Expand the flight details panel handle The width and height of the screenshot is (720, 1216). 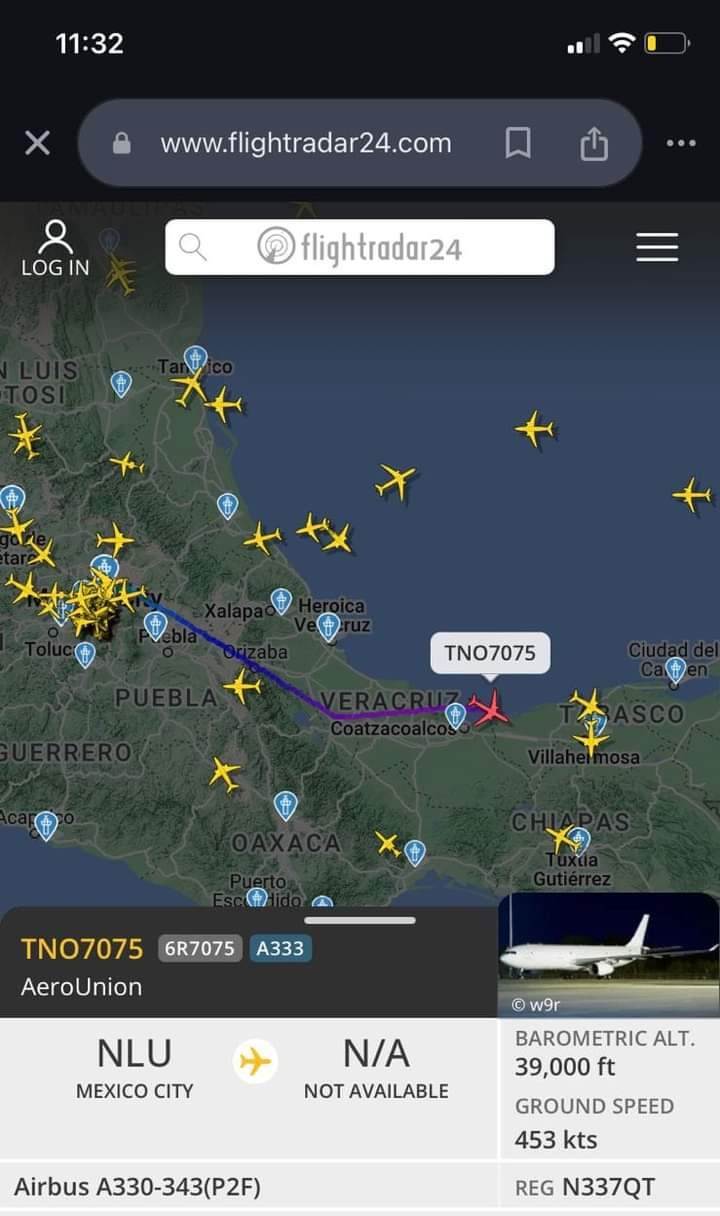point(360,920)
